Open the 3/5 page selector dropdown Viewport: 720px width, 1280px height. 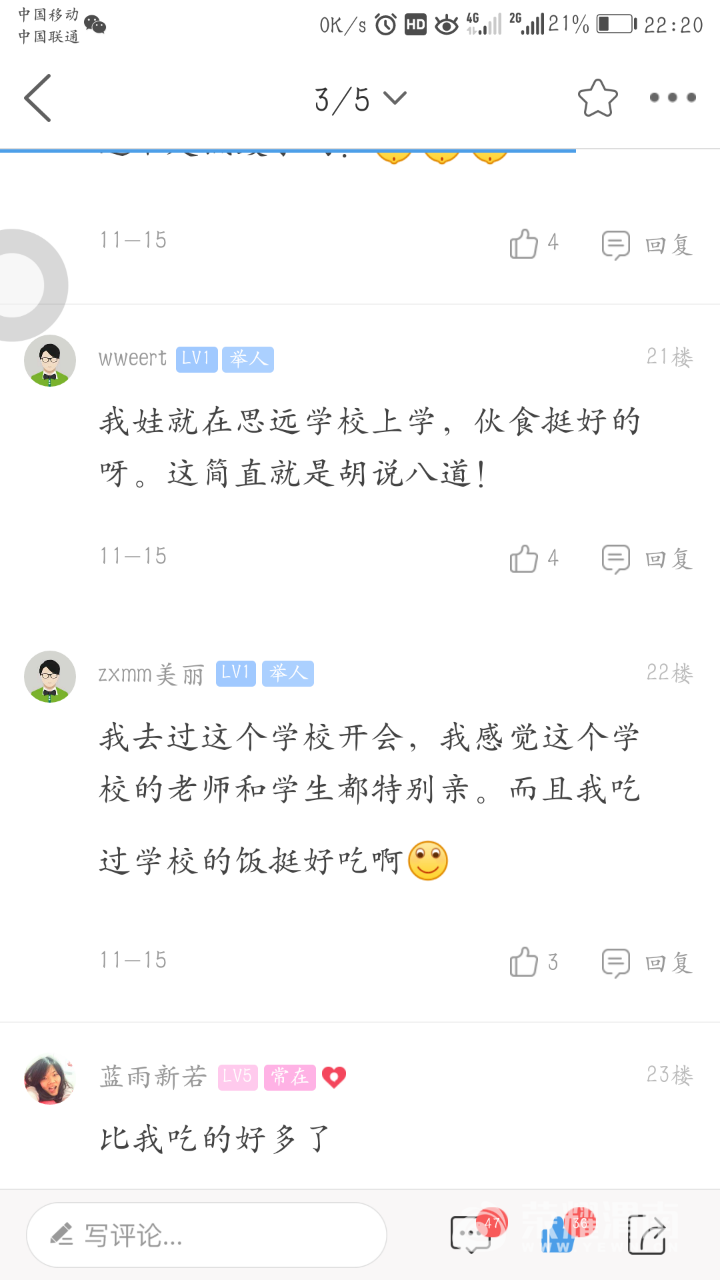(x=360, y=98)
